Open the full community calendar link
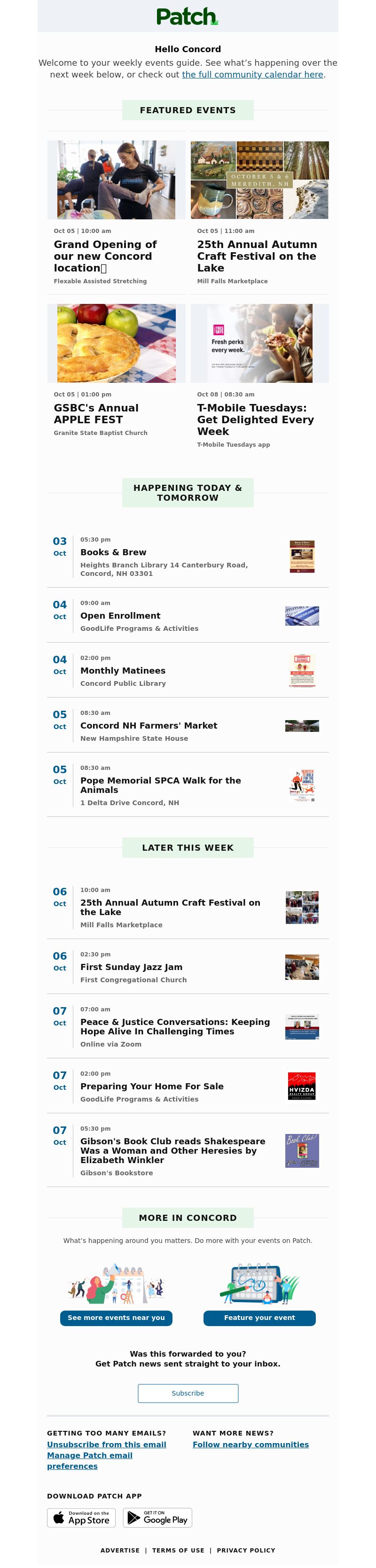Image resolution: width=376 pixels, height=1568 pixels. coord(252,74)
